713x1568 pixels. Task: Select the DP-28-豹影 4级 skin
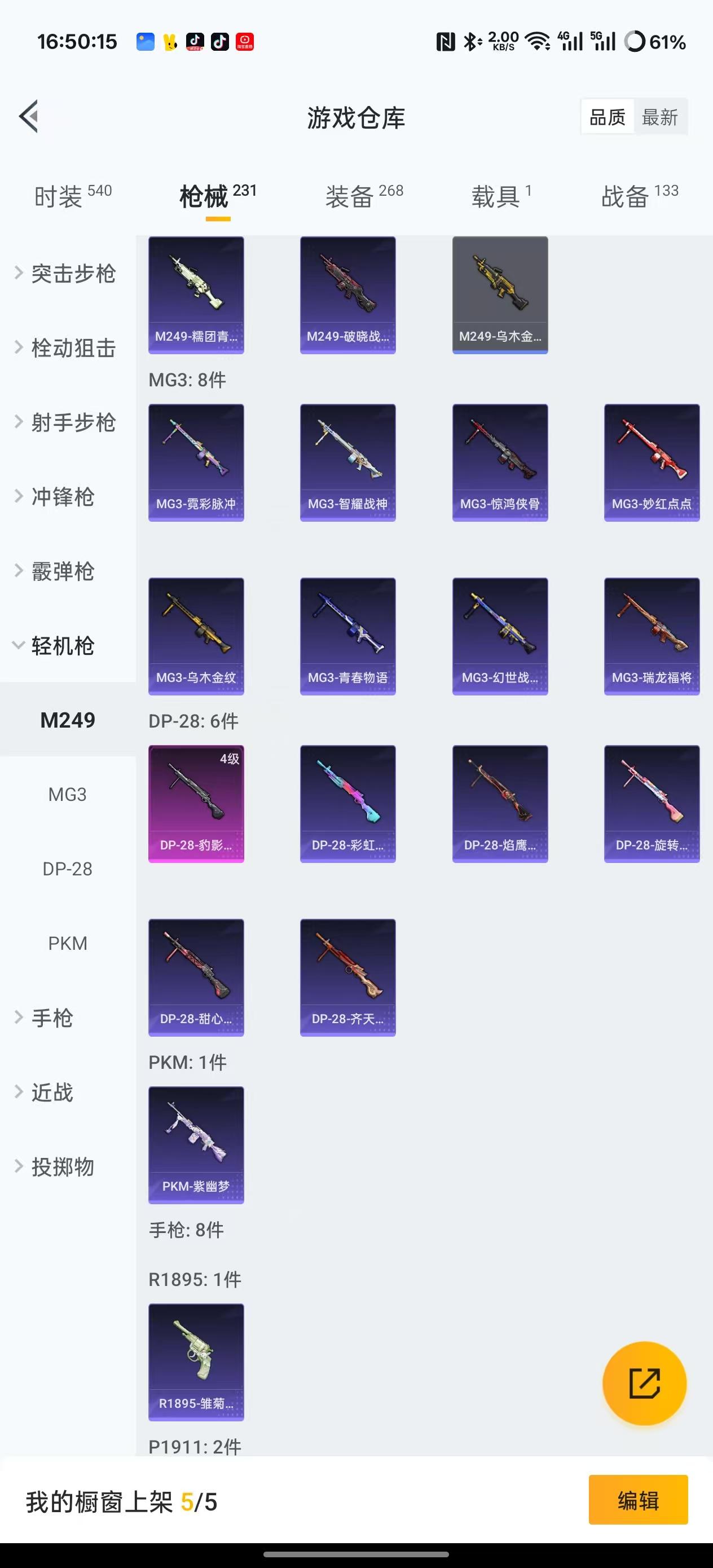(196, 804)
